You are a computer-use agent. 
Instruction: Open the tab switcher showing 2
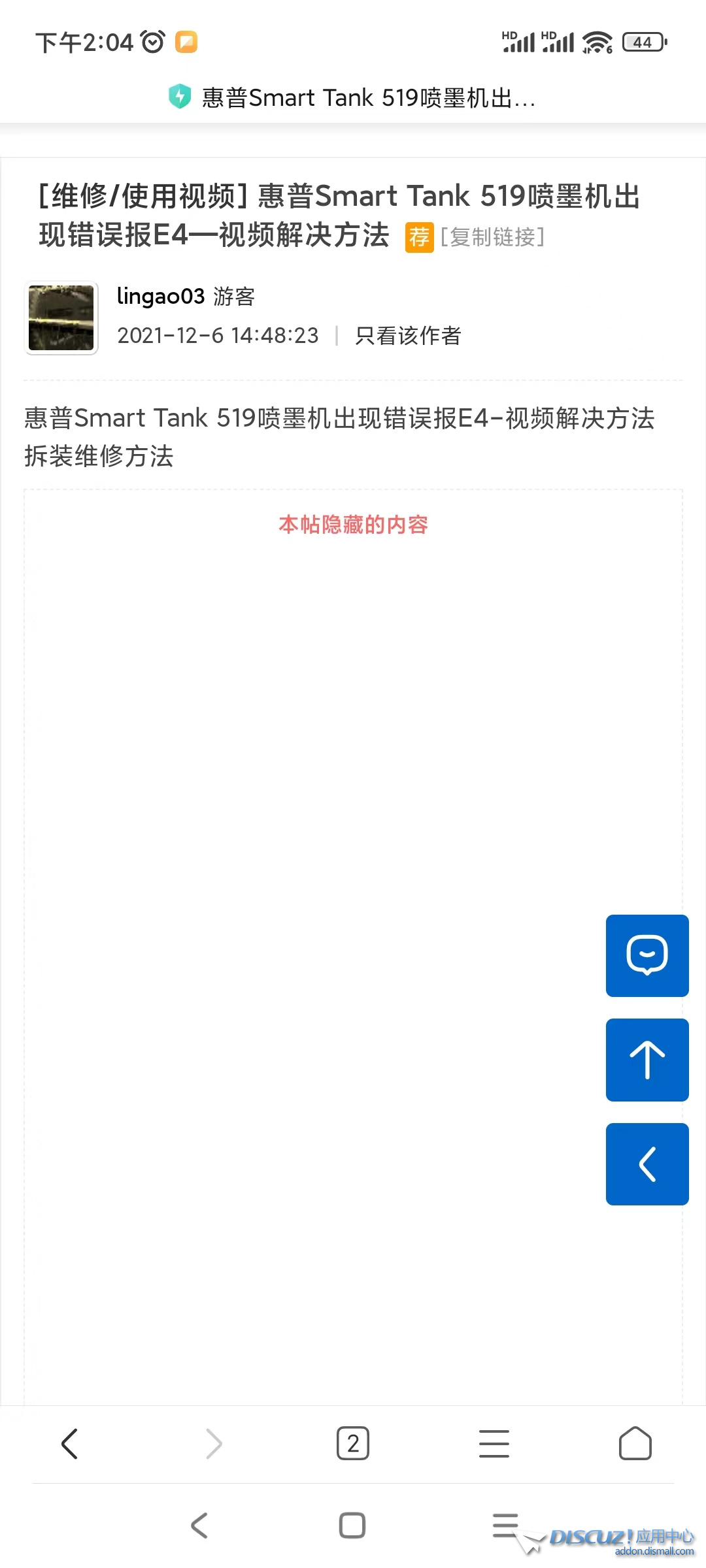click(x=352, y=1444)
